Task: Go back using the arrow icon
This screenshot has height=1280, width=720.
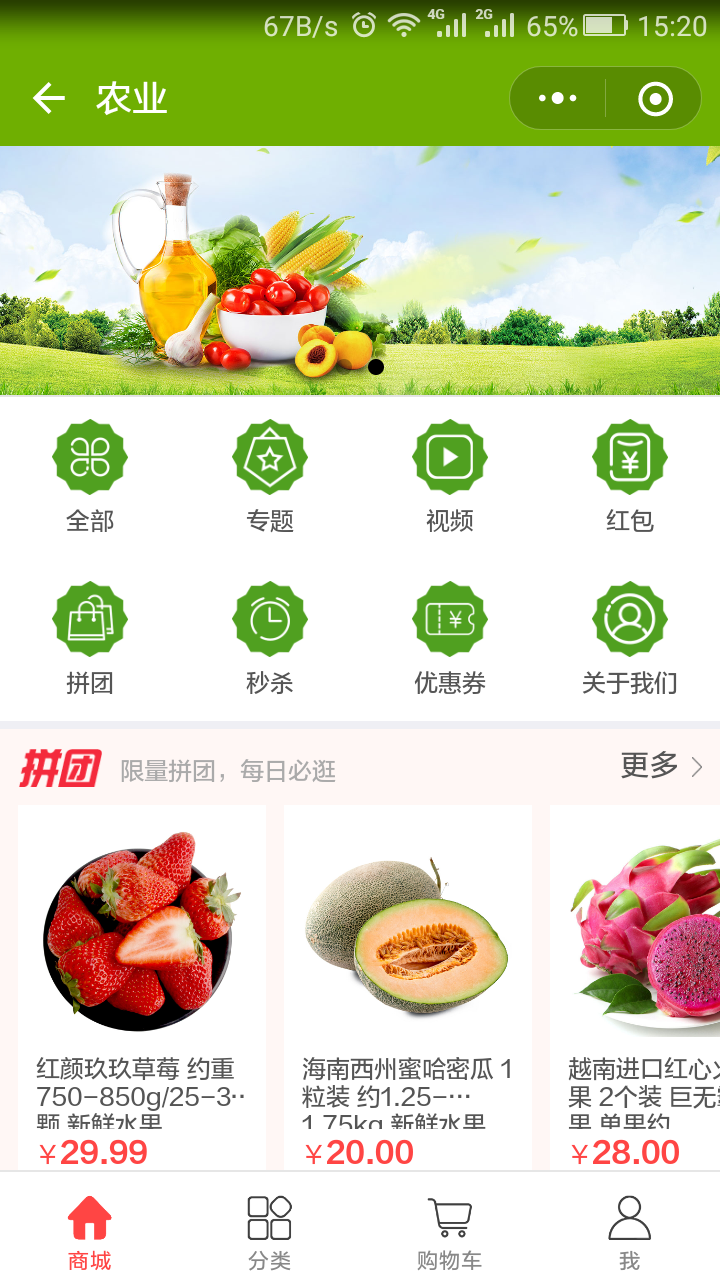Action: coord(49,98)
